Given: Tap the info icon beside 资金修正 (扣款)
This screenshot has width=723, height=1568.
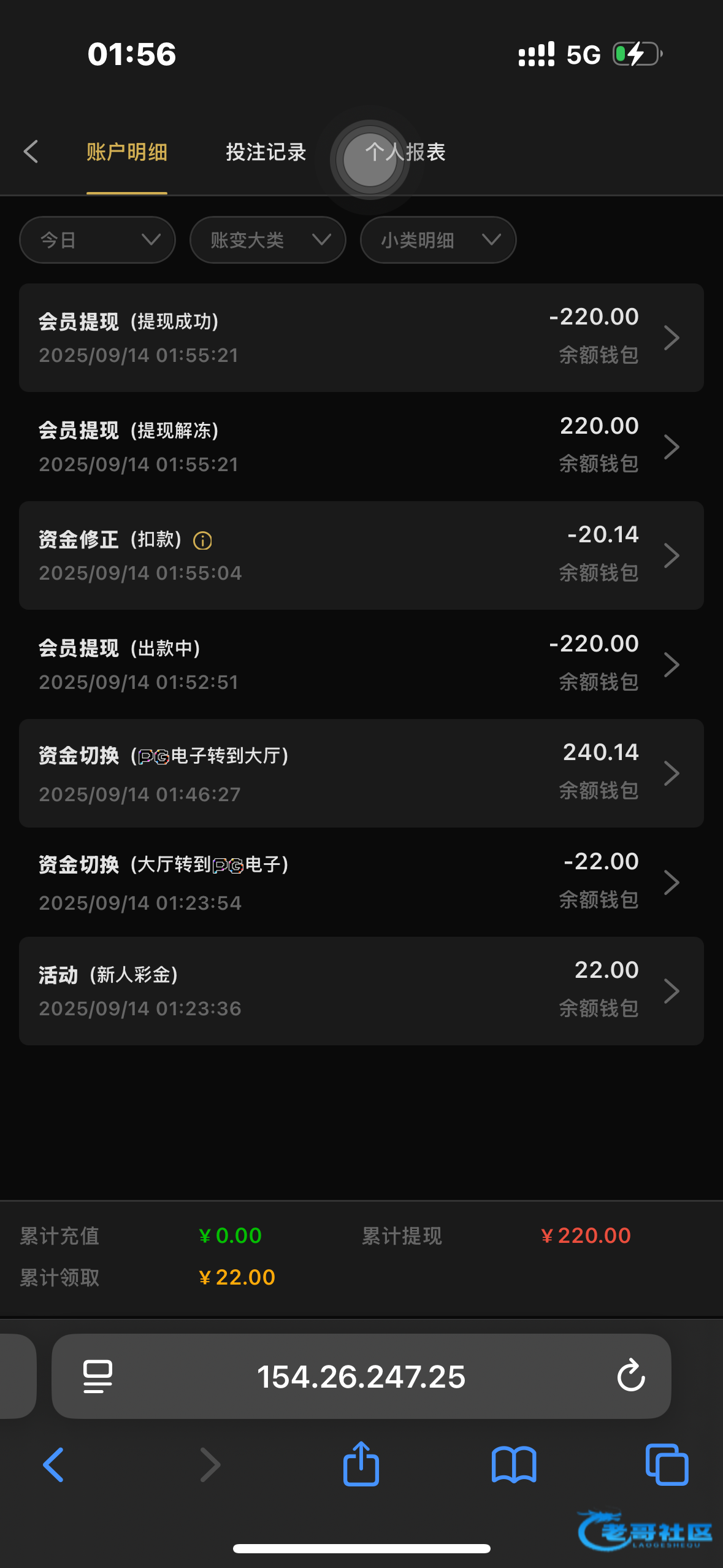Looking at the screenshot, I should pyautogui.click(x=202, y=540).
